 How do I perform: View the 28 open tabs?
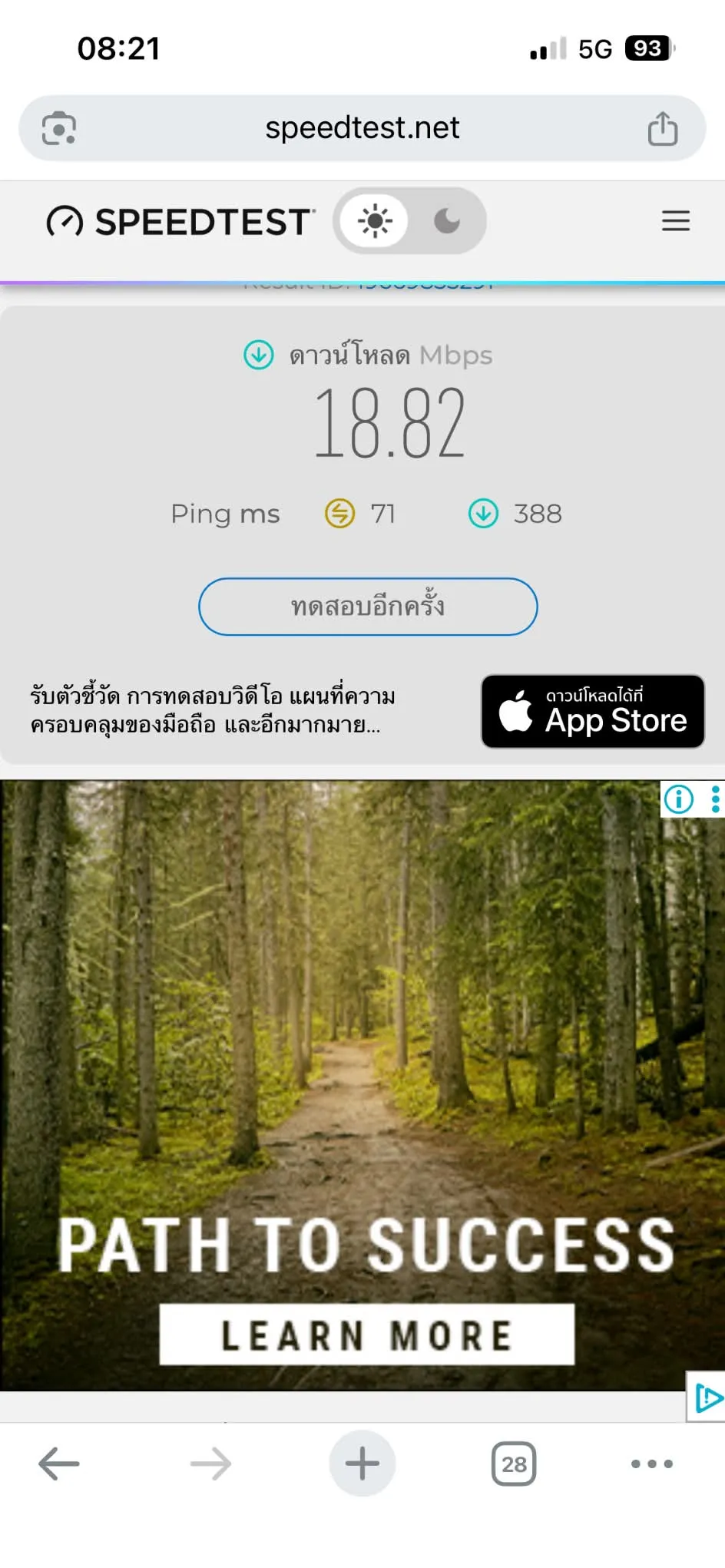(514, 1464)
